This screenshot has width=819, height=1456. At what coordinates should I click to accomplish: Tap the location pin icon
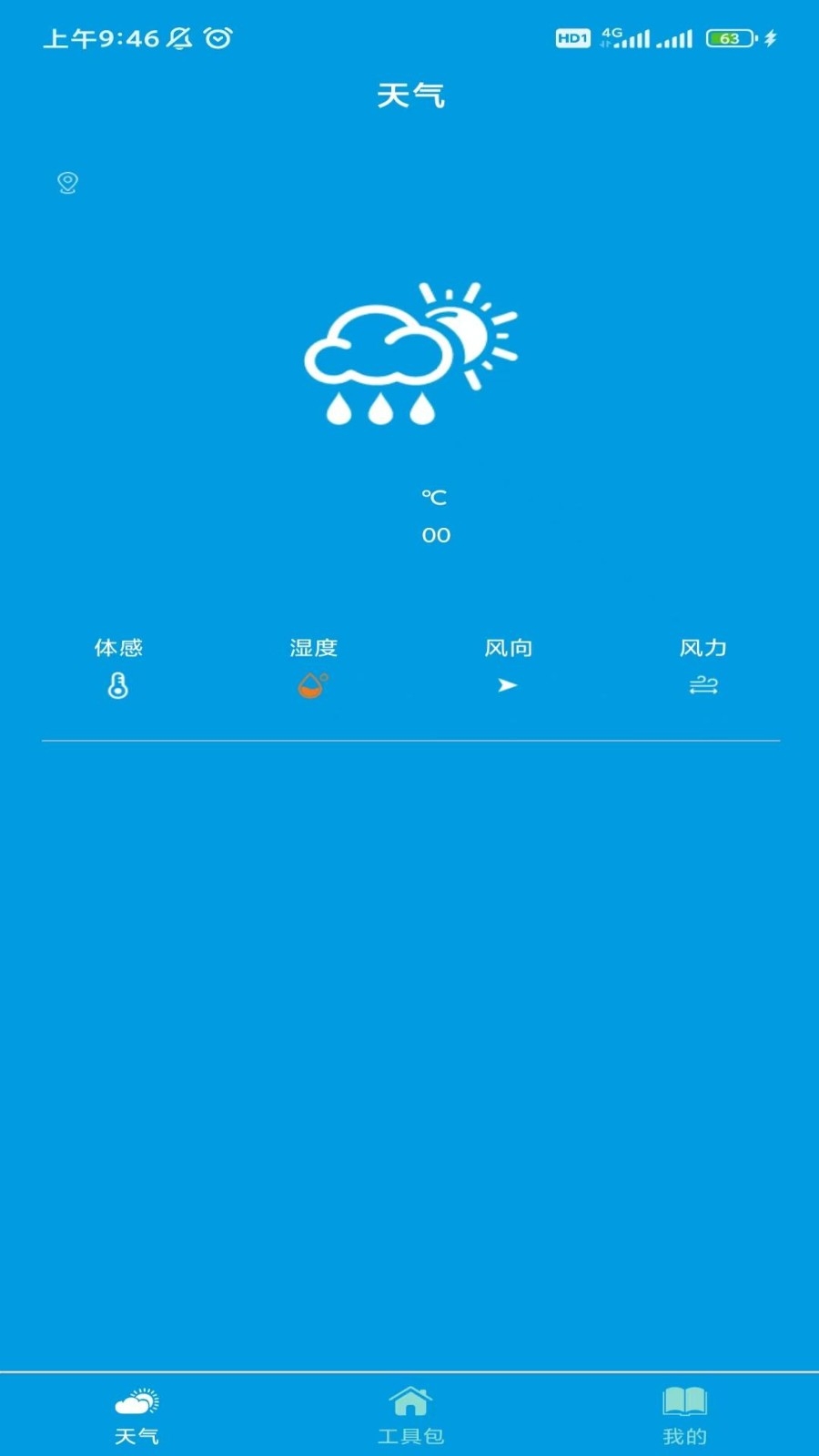[x=67, y=183]
